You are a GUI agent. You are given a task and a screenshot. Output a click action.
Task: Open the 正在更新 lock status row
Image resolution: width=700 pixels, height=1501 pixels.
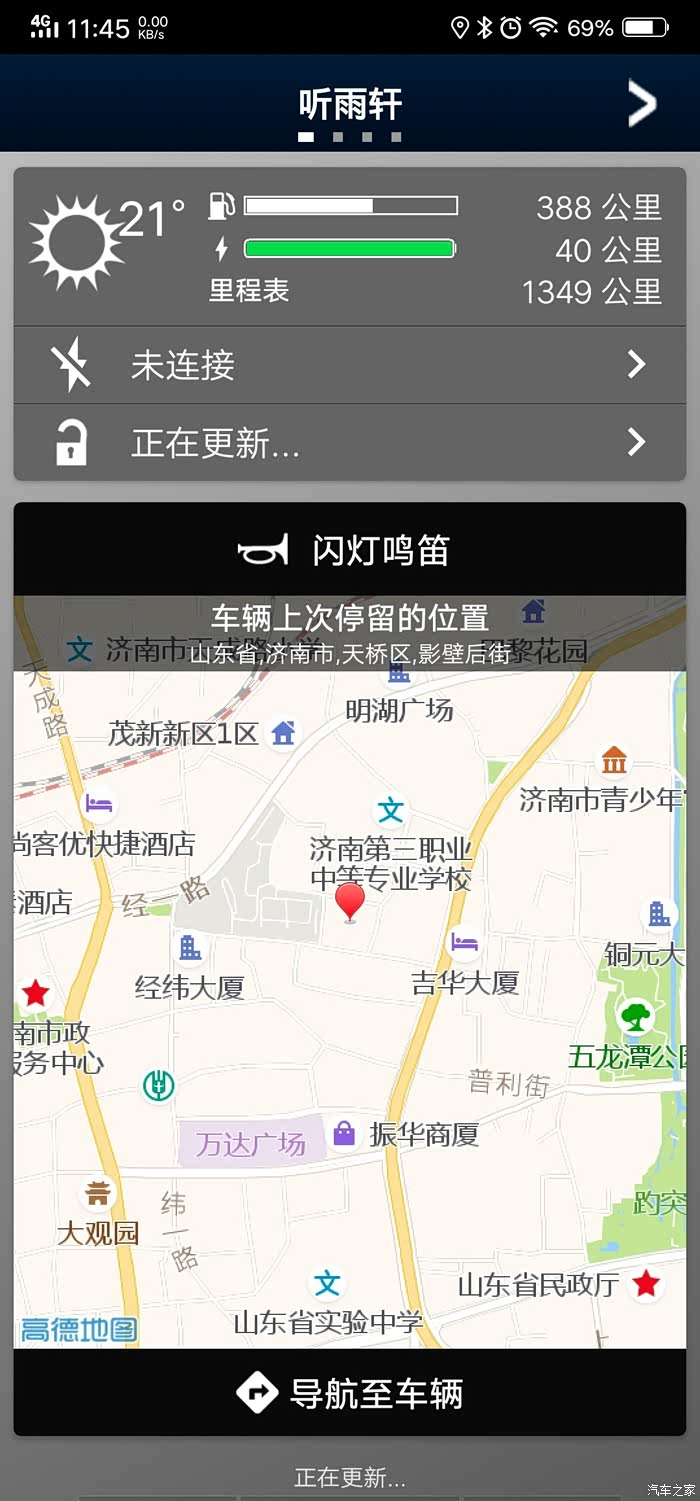click(350, 442)
